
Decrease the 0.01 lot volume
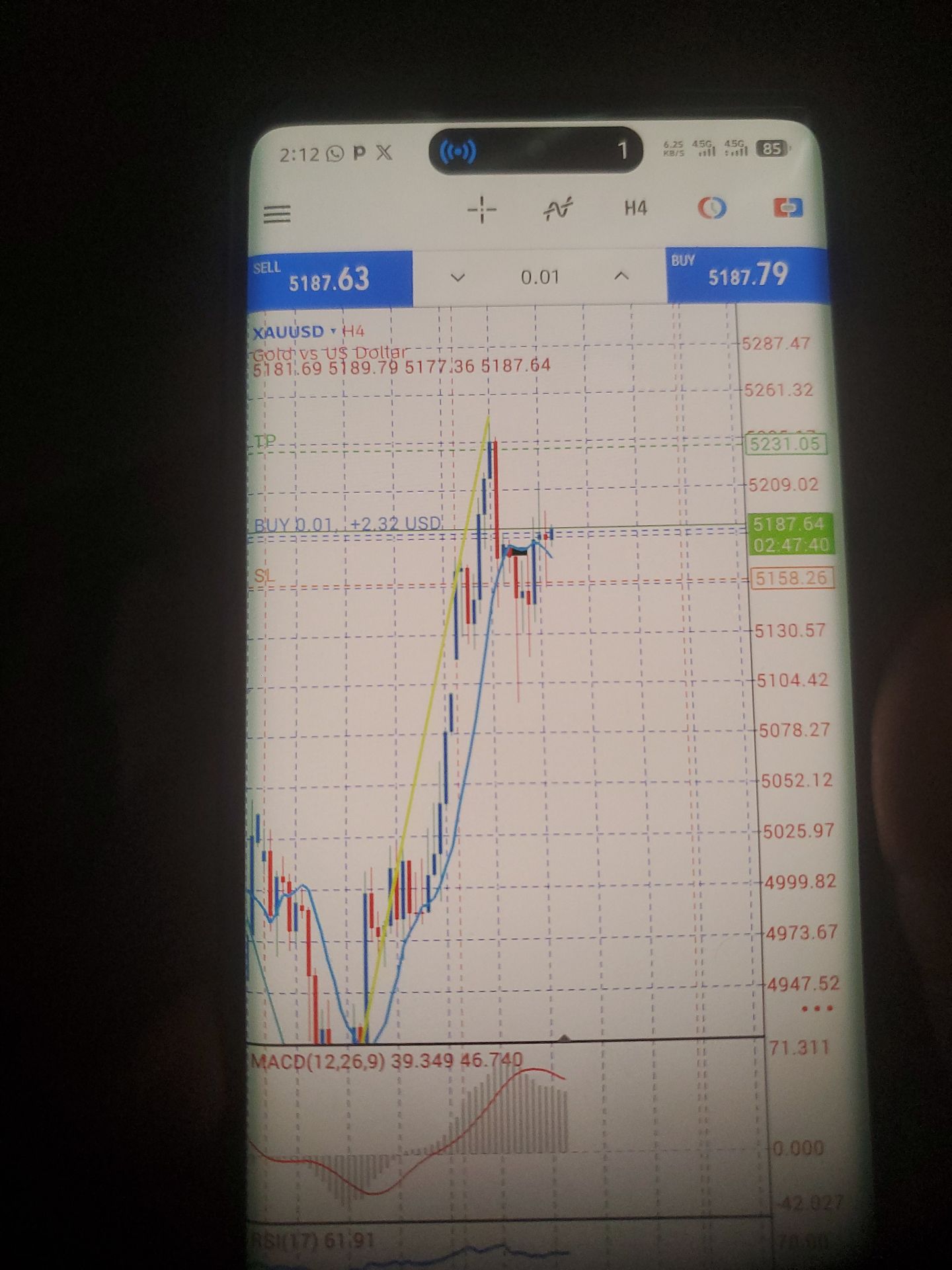coord(457,278)
